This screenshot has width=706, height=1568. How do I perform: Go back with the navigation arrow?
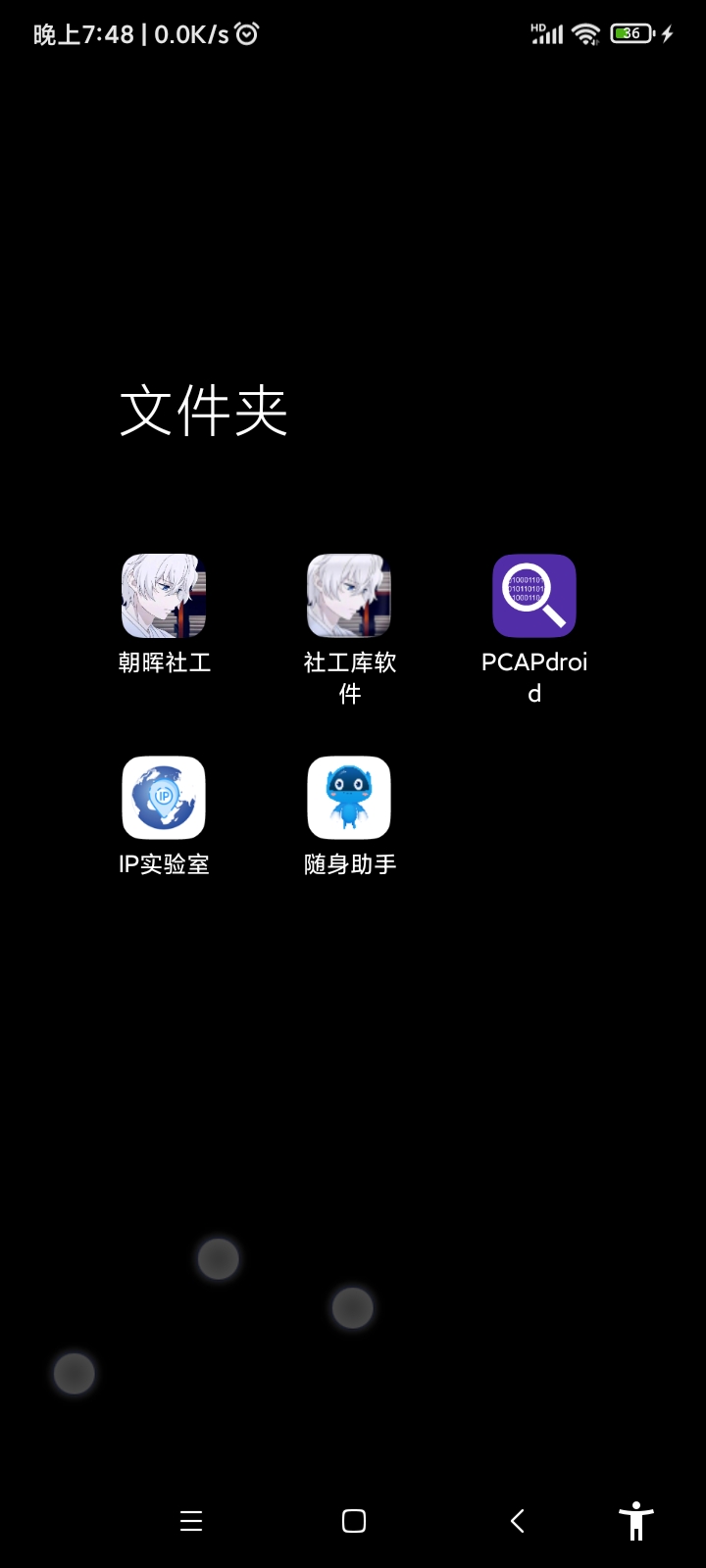coord(518,1521)
